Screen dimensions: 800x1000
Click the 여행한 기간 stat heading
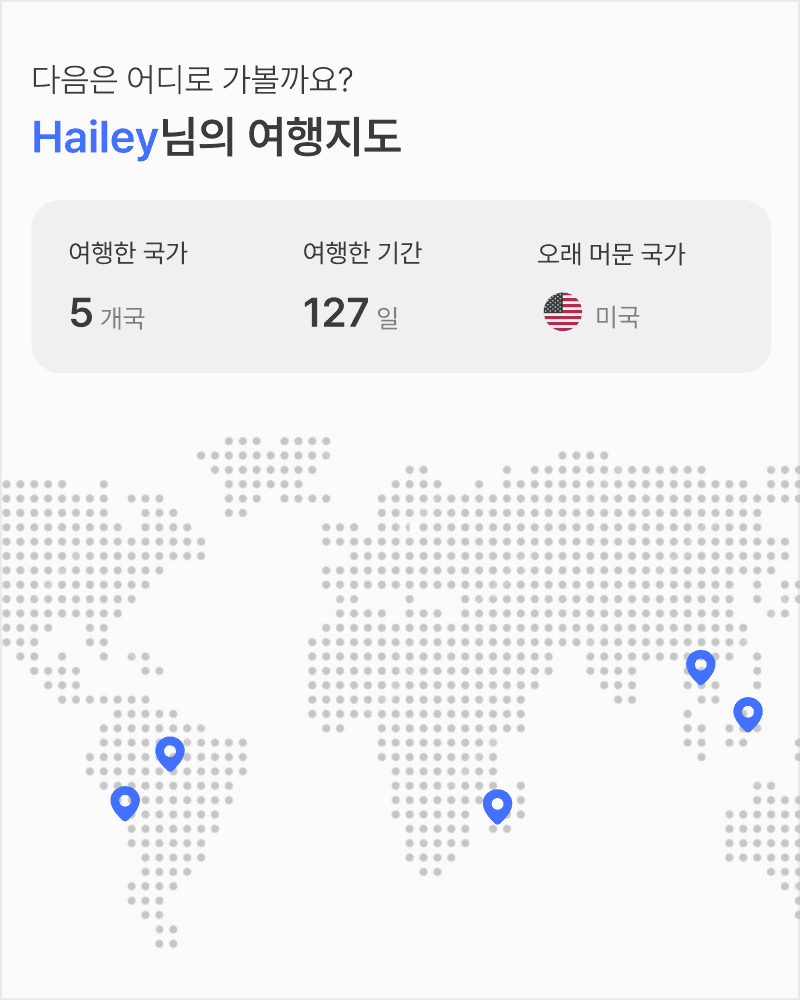tap(363, 253)
